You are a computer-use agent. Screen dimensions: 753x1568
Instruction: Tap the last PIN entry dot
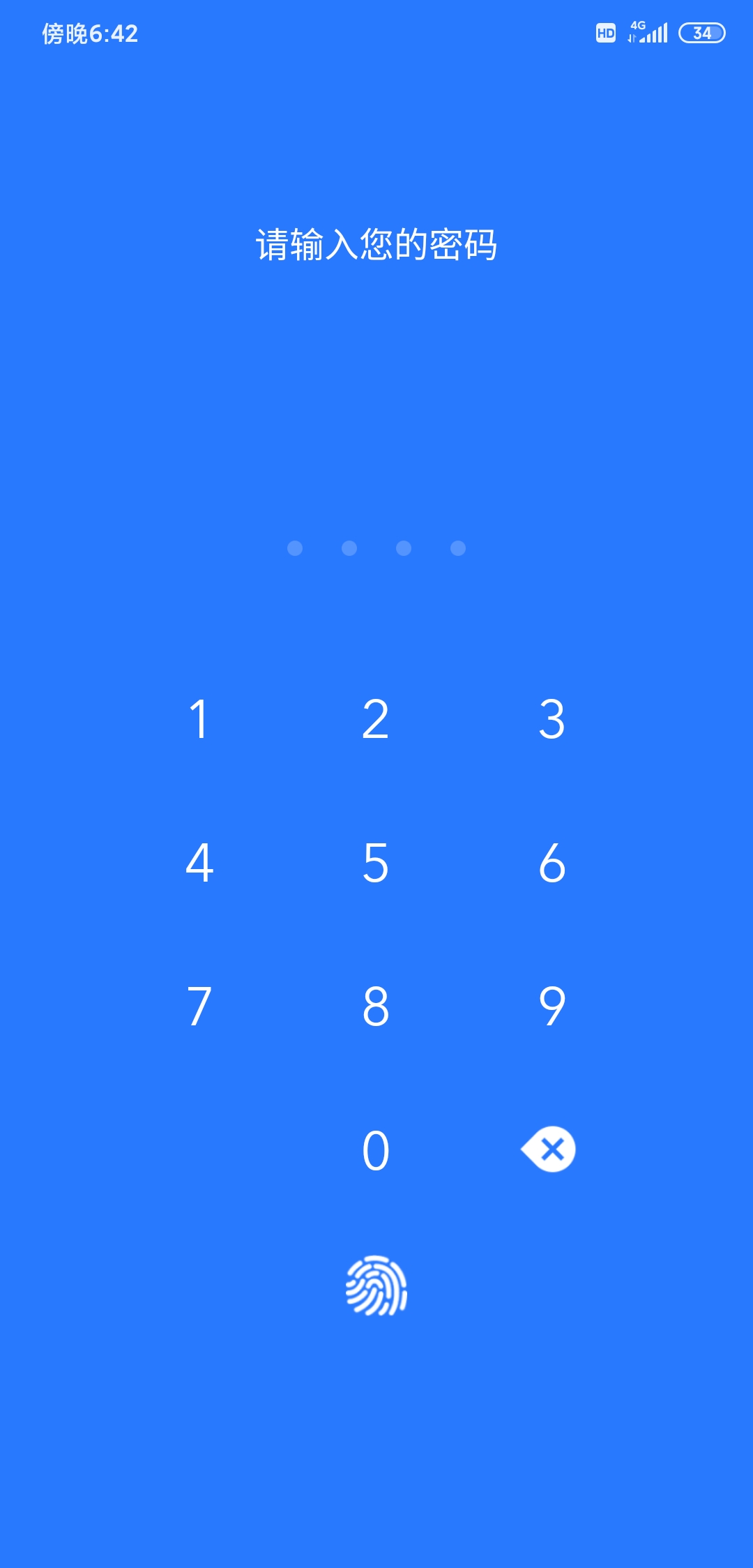(x=457, y=549)
